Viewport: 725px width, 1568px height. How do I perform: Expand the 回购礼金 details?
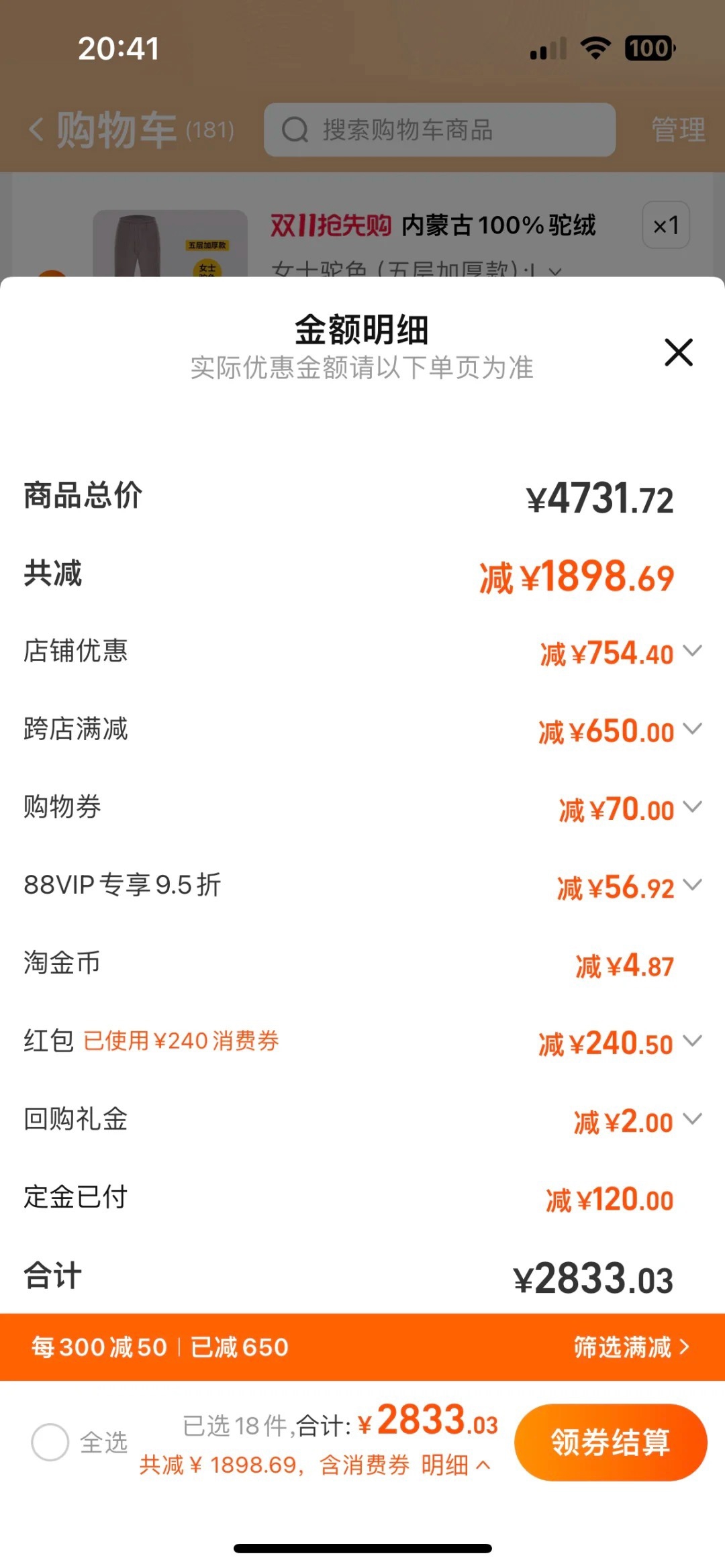coord(692,1119)
